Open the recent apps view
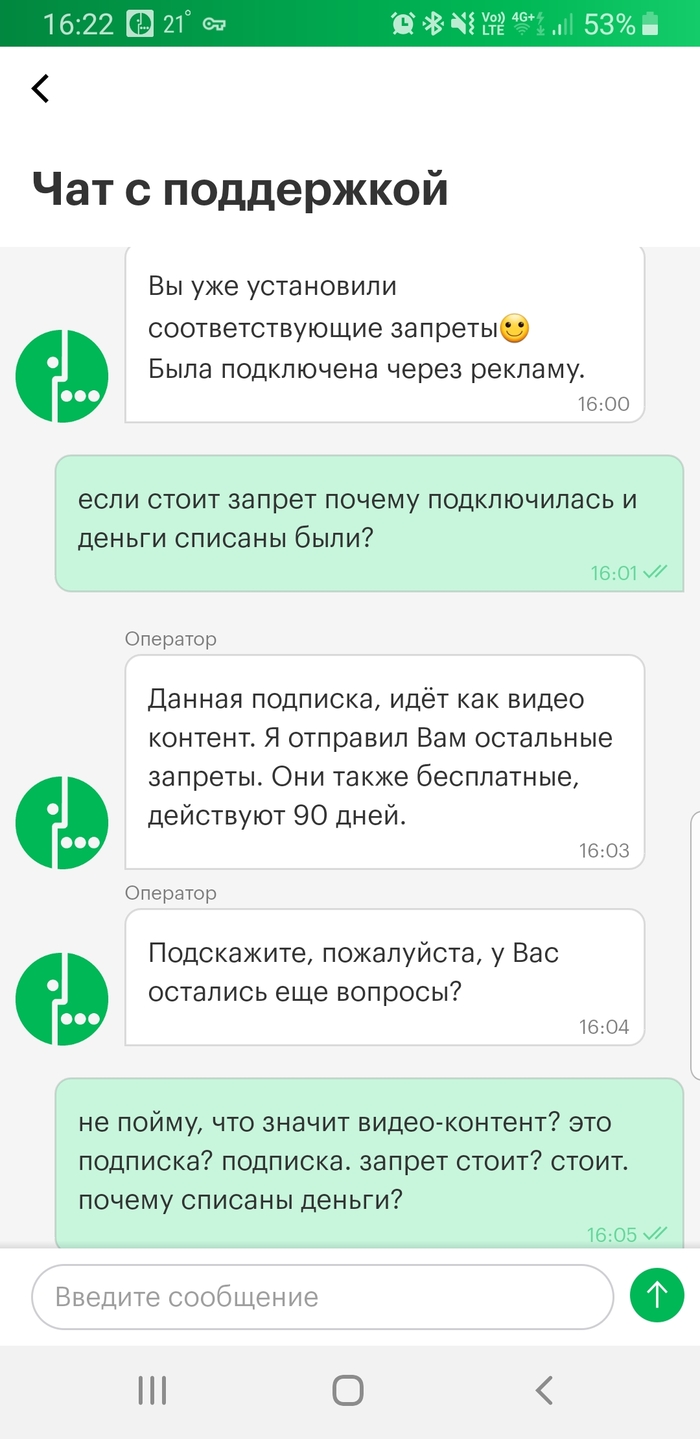 [x=152, y=1390]
